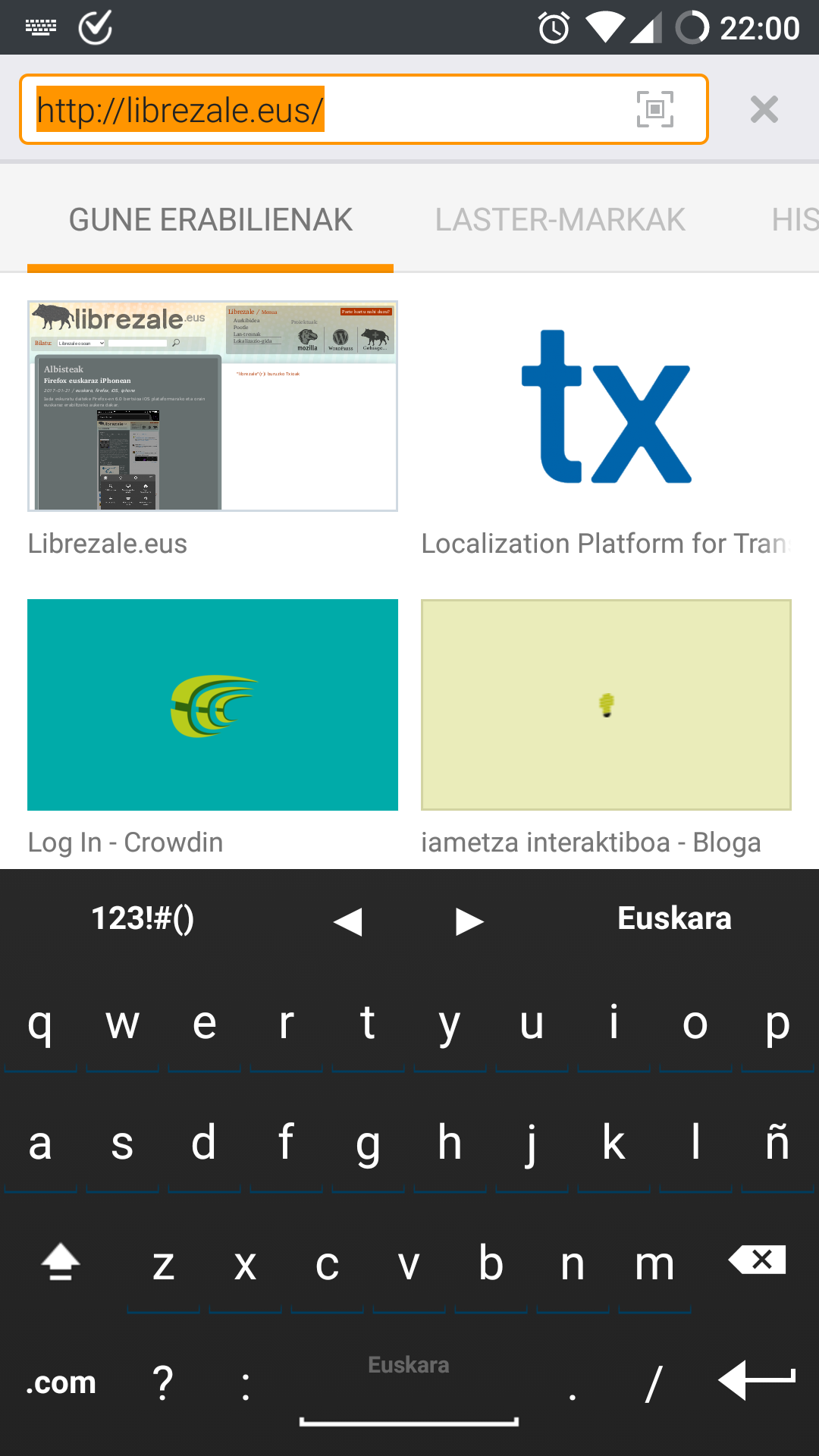Switch to the Laster-markak tab
The height and width of the screenshot is (1456, 819).
(560, 221)
